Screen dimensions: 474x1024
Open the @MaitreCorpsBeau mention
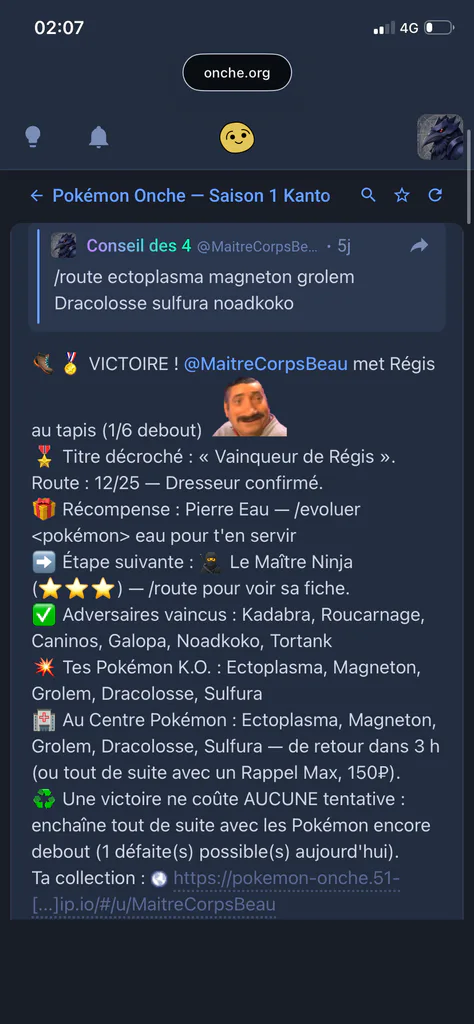point(266,364)
